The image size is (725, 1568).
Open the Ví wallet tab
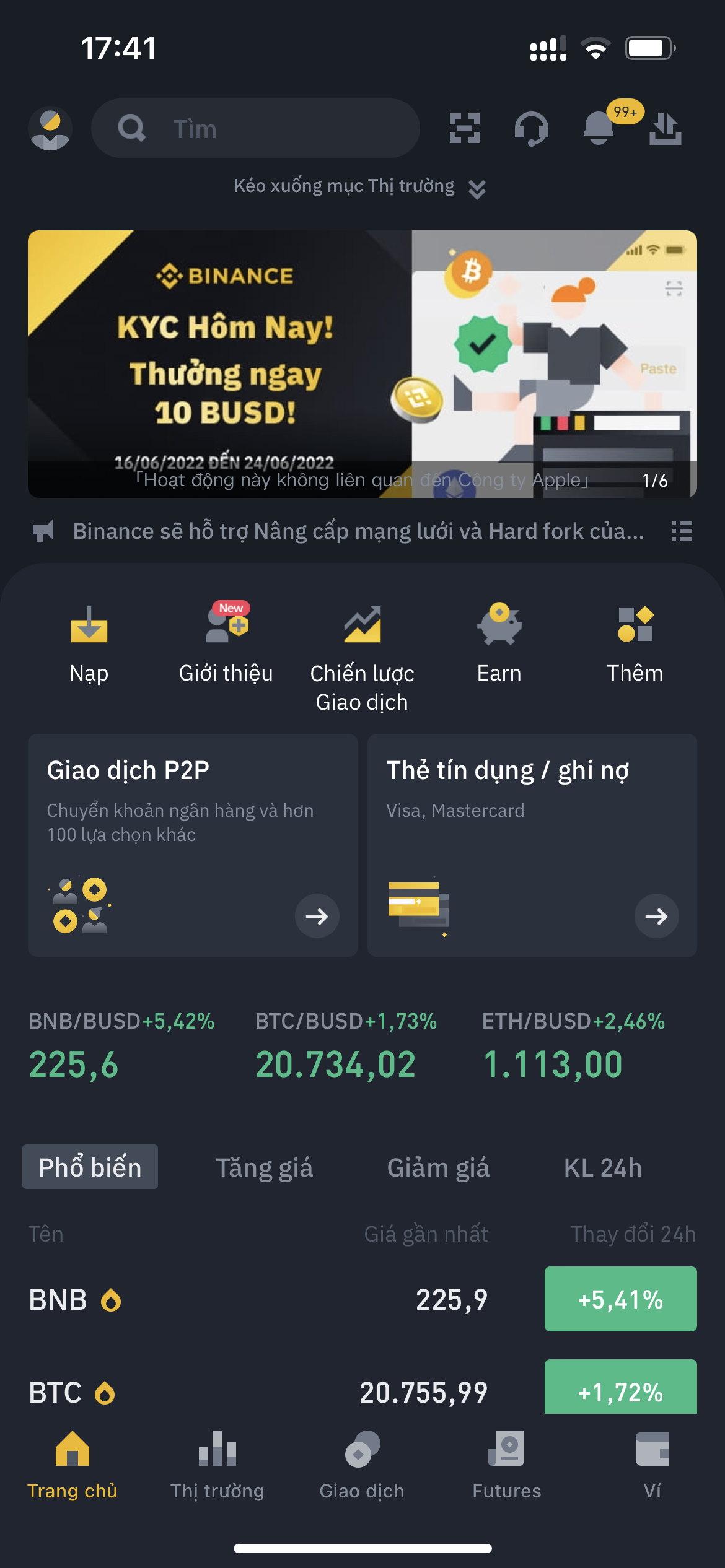(652, 1465)
